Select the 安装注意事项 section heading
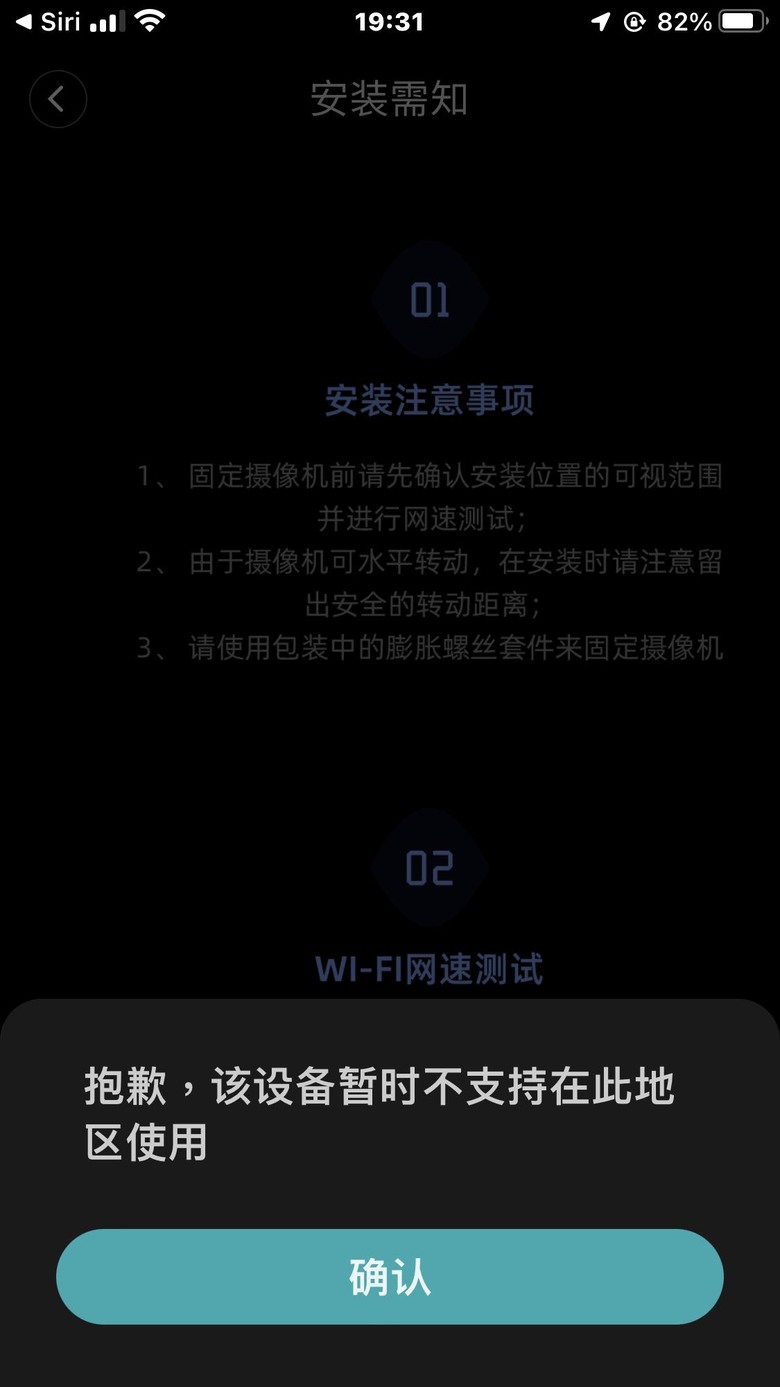The width and height of the screenshot is (780, 1387). [x=429, y=401]
